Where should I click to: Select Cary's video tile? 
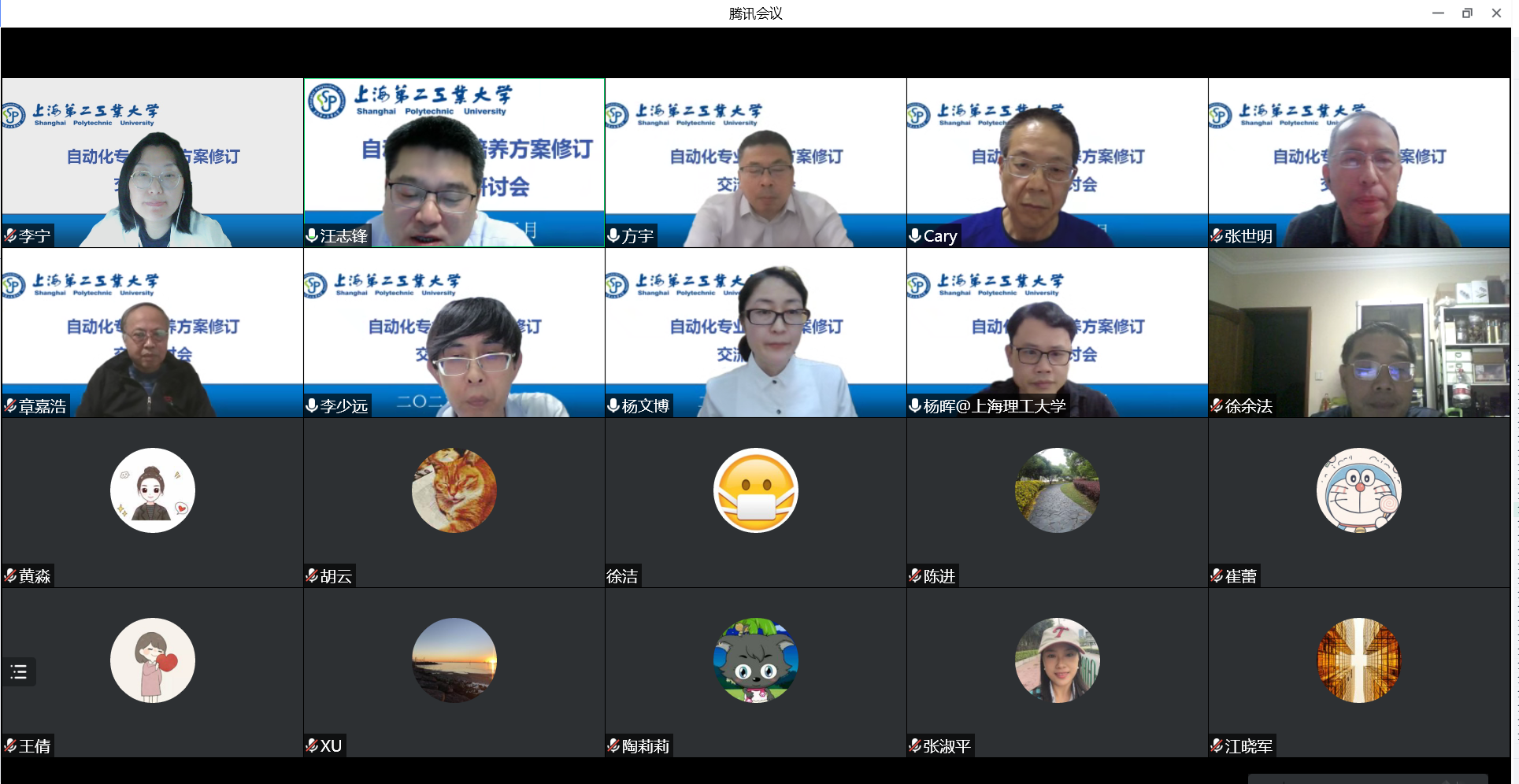coord(1057,162)
